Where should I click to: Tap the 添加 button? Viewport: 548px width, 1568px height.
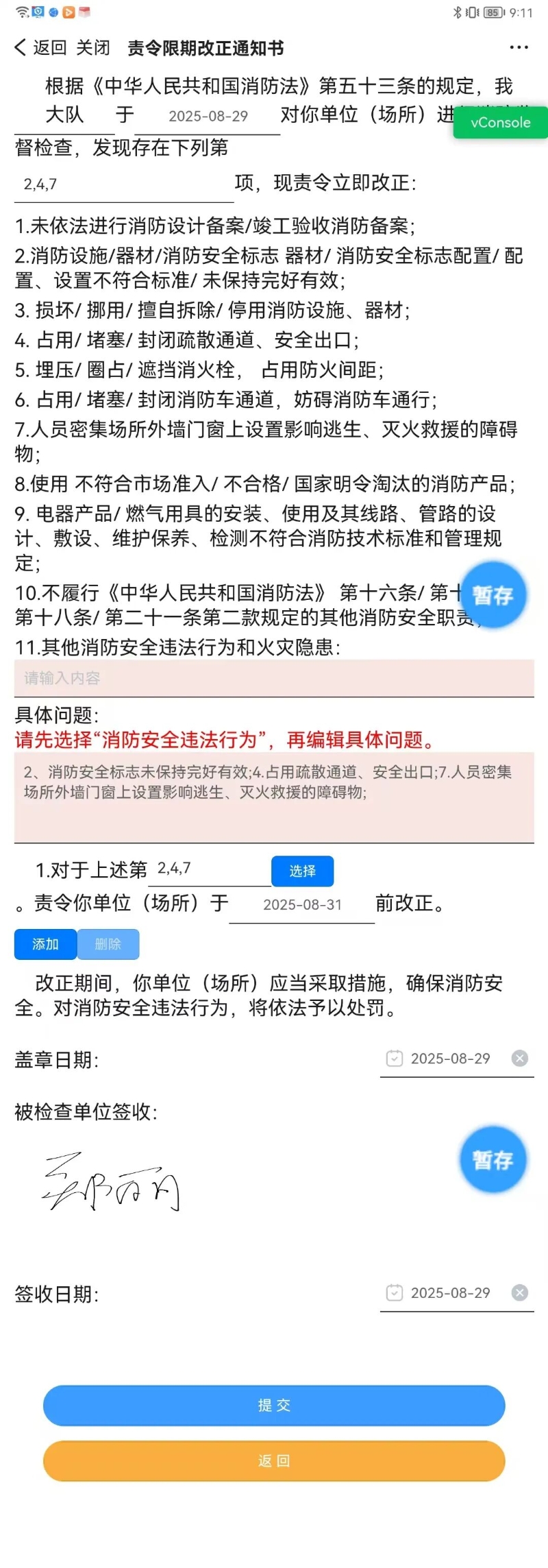coord(45,944)
